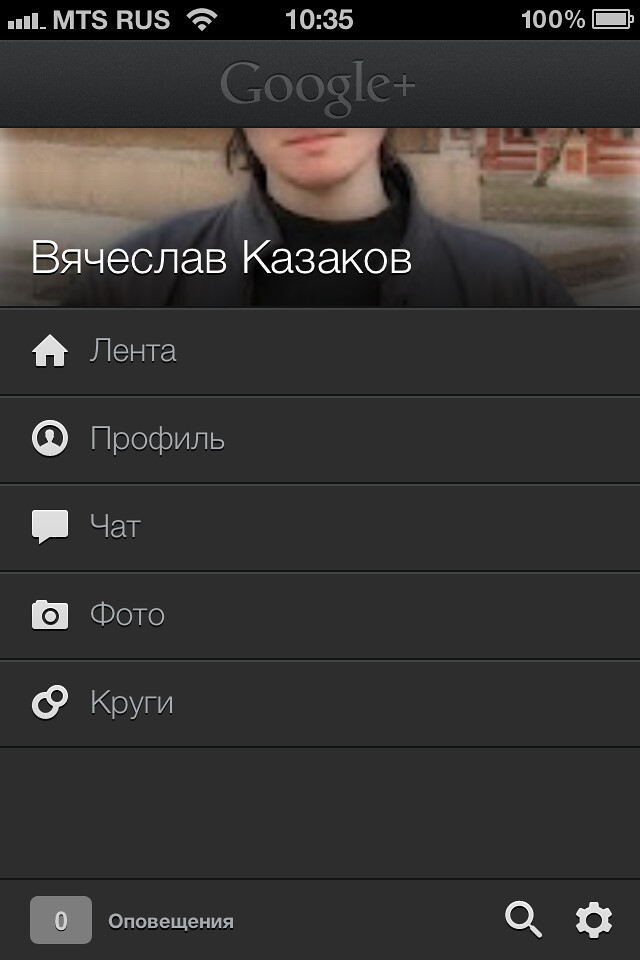Open the Оповещения notifications counter
This screenshot has height=960, width=640.
61,920
